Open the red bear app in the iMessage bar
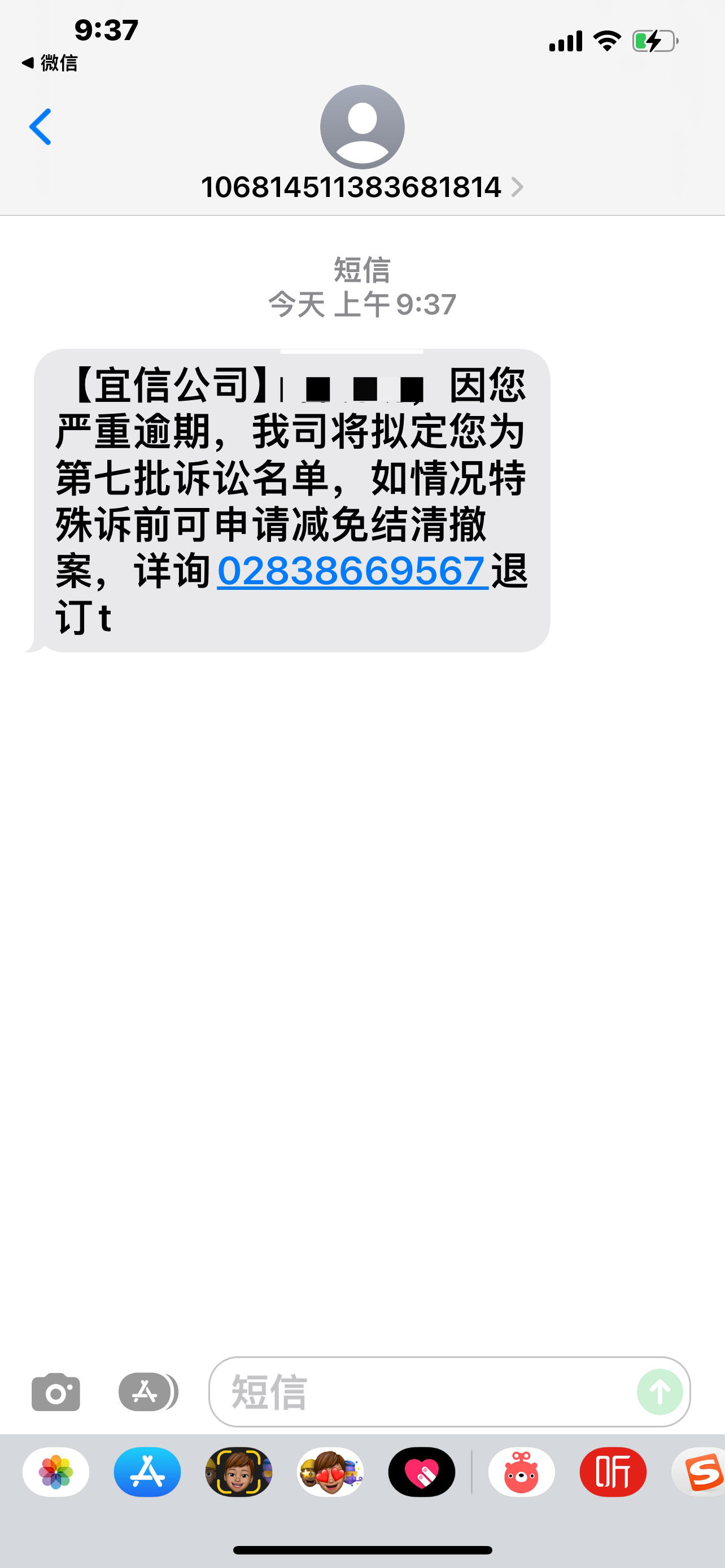This screenshot has width=725, height=1568. point(522,1473)
